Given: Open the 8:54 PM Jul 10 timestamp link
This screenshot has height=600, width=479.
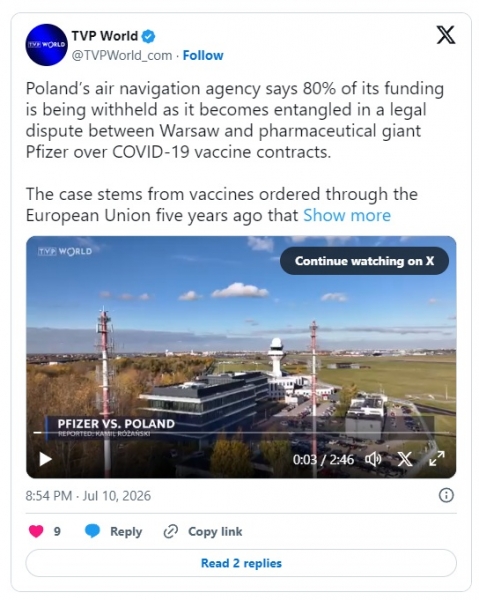Looking at the screenshot, I should 88,496.
